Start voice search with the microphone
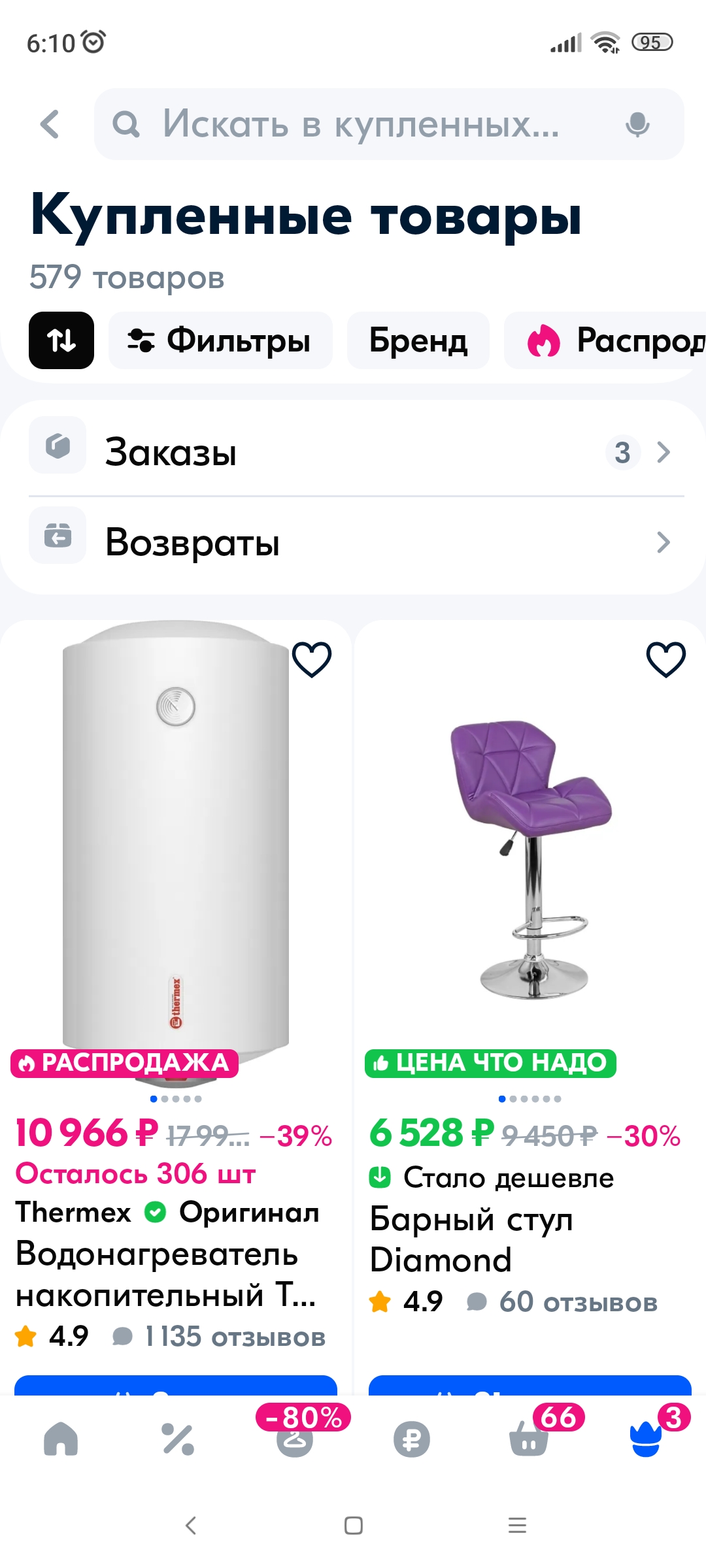Screen dimensions: 706x1568 tap(637, 124)
